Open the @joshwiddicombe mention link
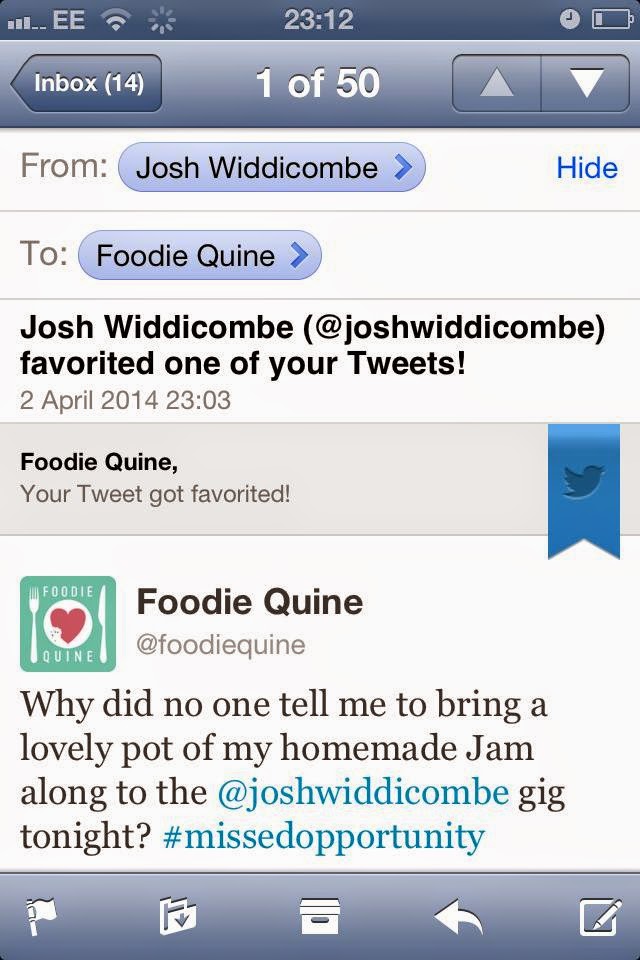 click(363, 792)
